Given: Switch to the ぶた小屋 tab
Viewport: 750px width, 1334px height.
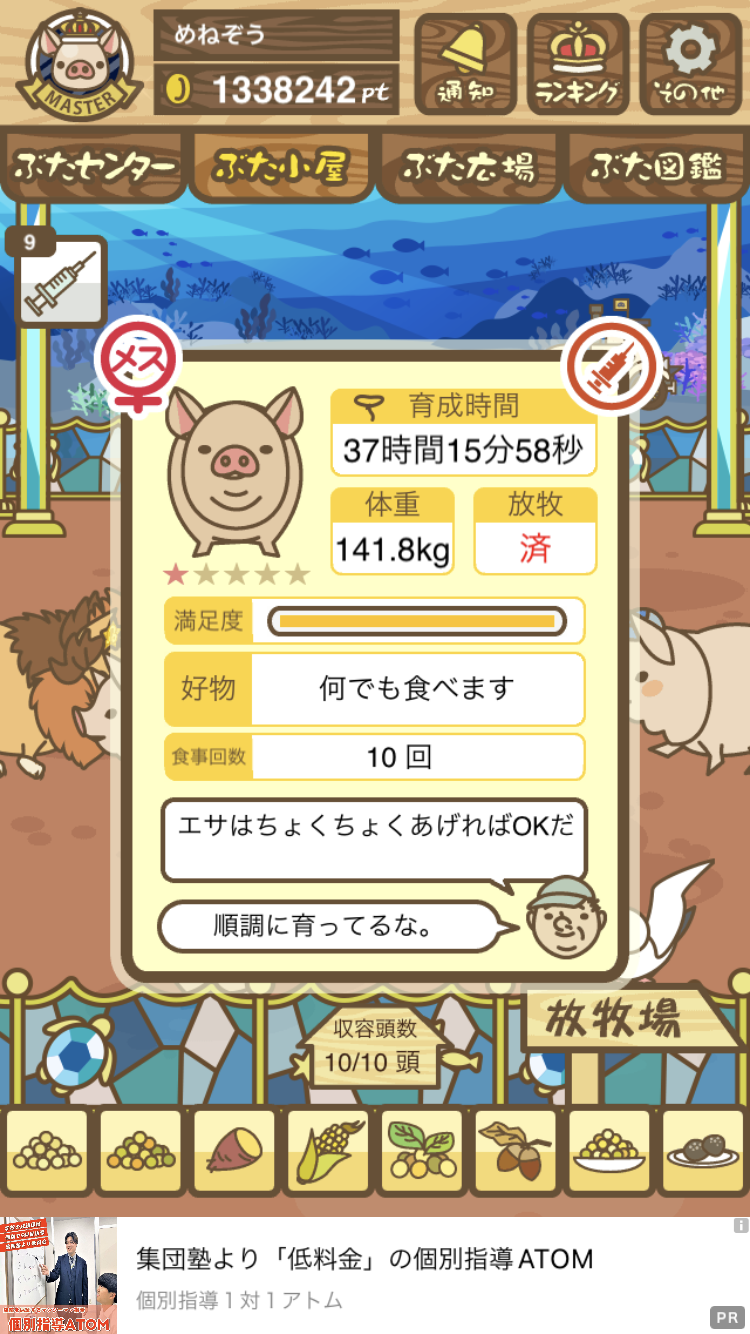Looking at the screenshot, I should click(x=281, y=167).
